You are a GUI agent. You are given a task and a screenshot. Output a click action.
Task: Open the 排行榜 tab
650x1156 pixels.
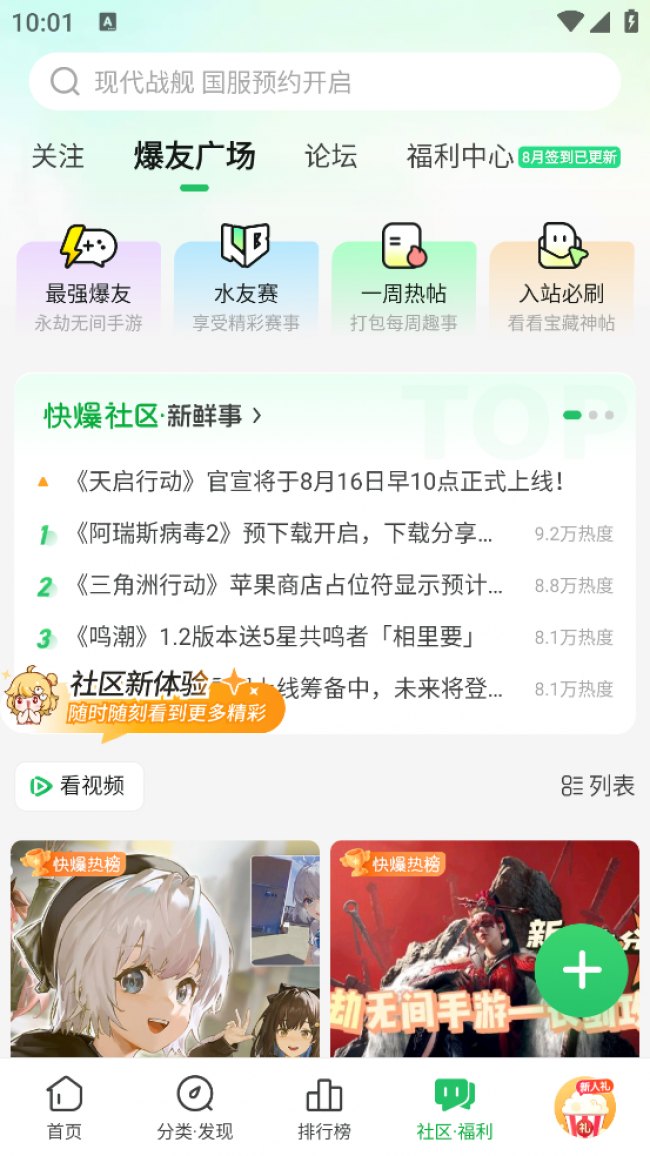(x=324, y=1108)
